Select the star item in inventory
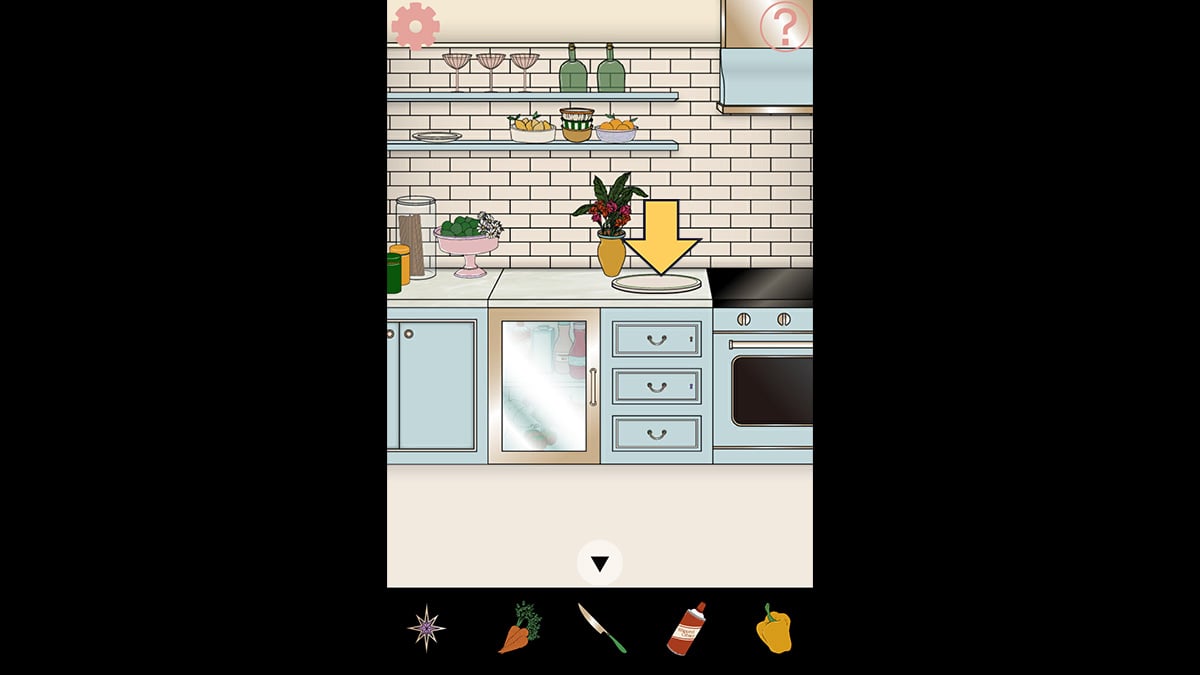The image size is (1200, 675). tap(426, 628)
